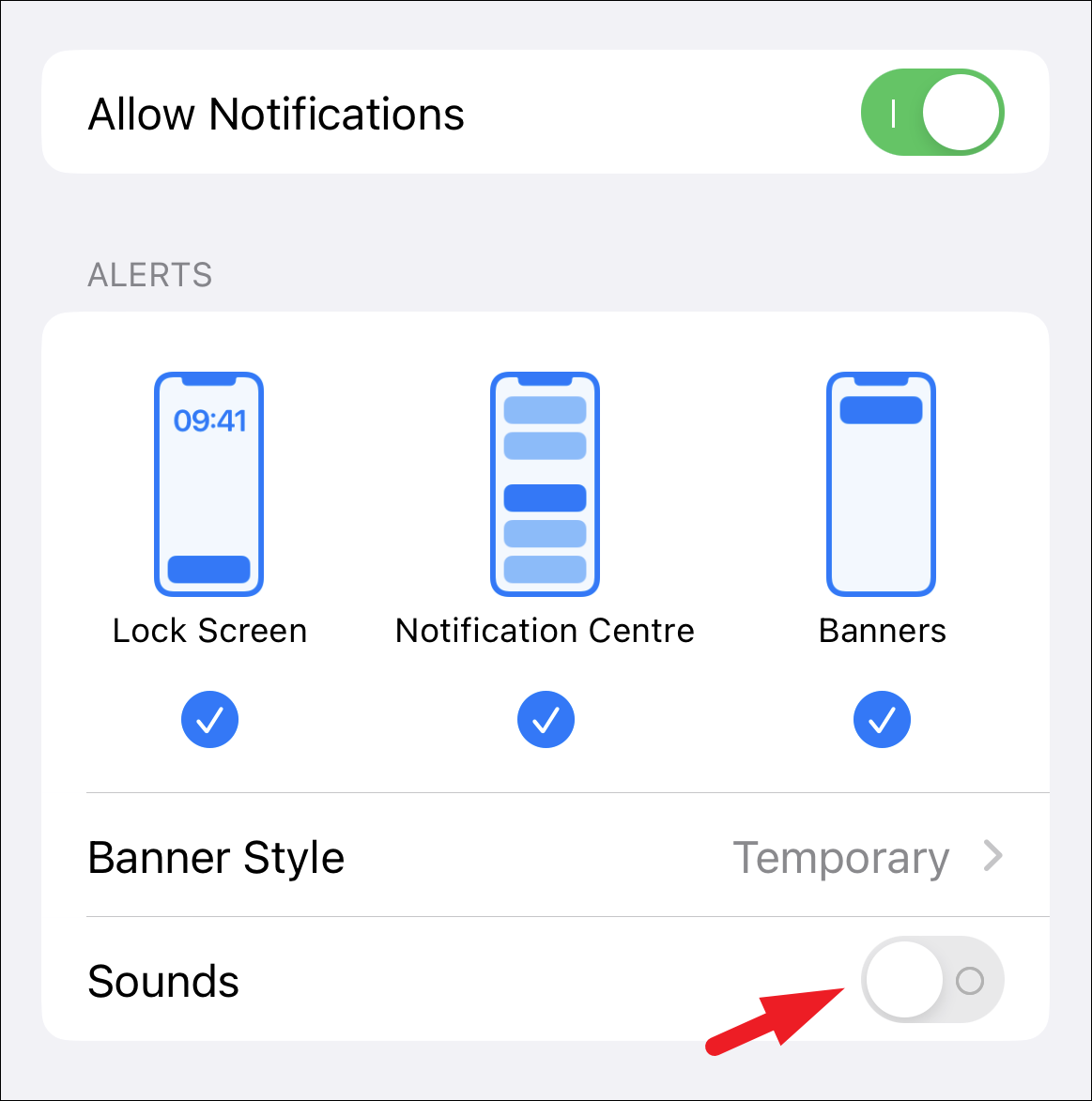Uncheck Banners alerts
The image size is (1092, 1101).
pyautogui.click(x=882, y=720)
